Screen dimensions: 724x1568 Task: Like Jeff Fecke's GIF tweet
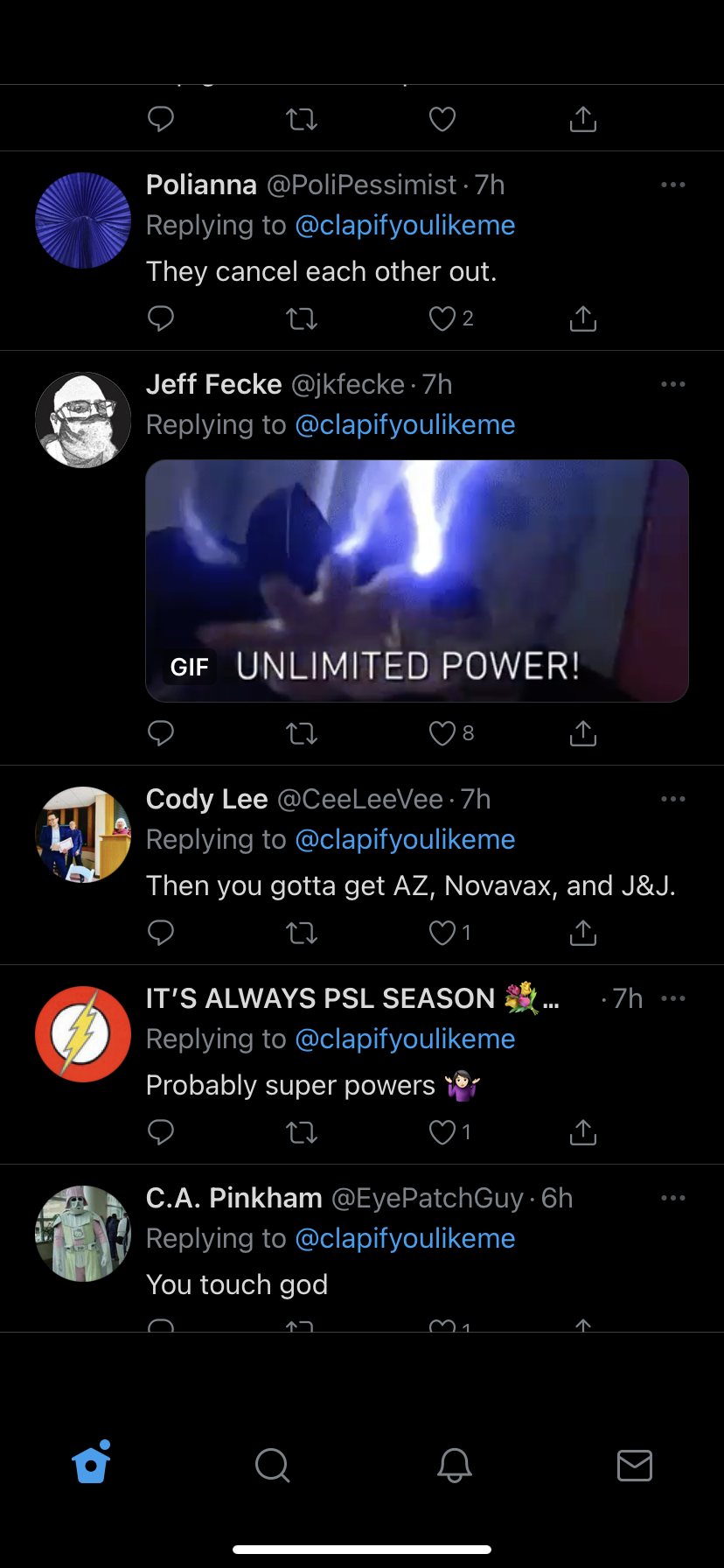click(442, 733)
